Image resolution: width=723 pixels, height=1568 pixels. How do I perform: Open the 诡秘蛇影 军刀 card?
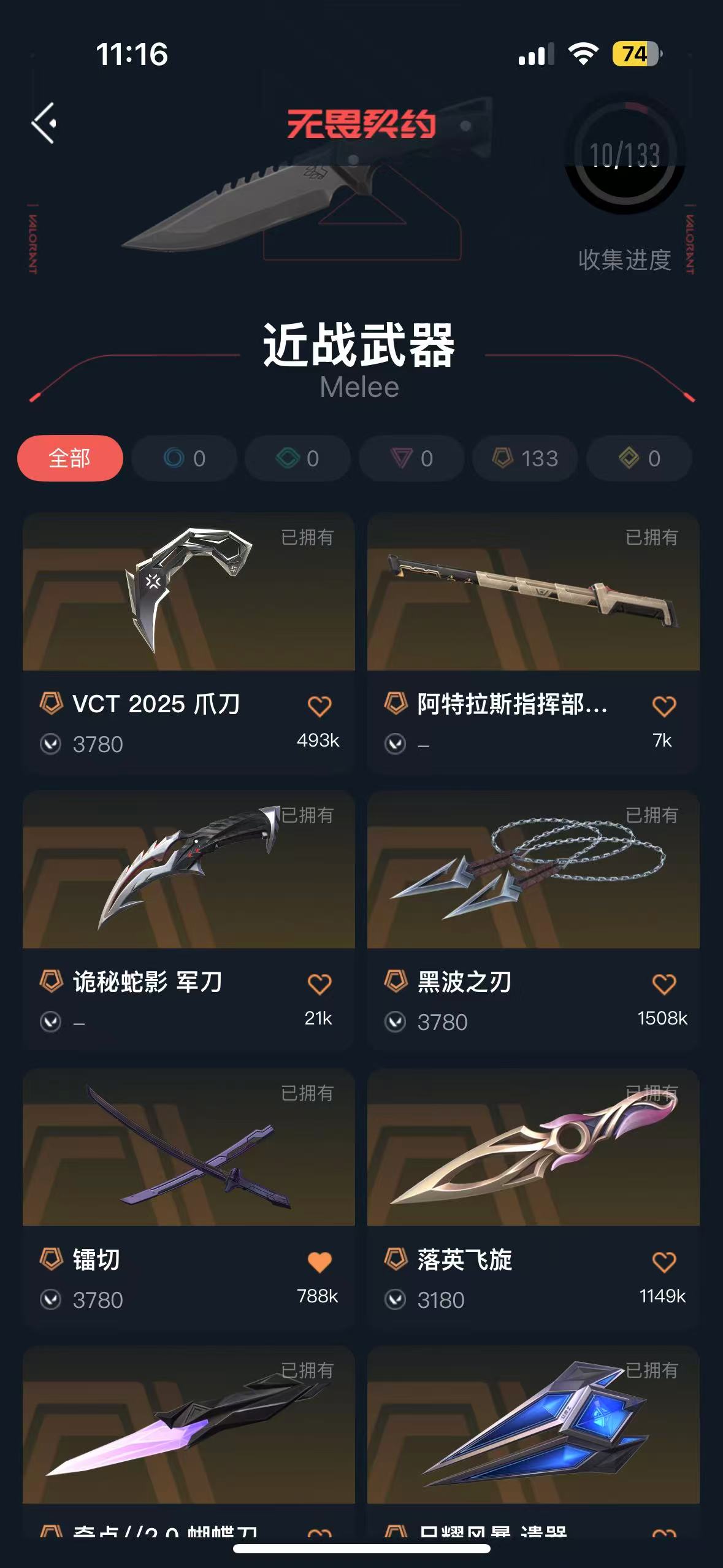(x=188, y=870)
